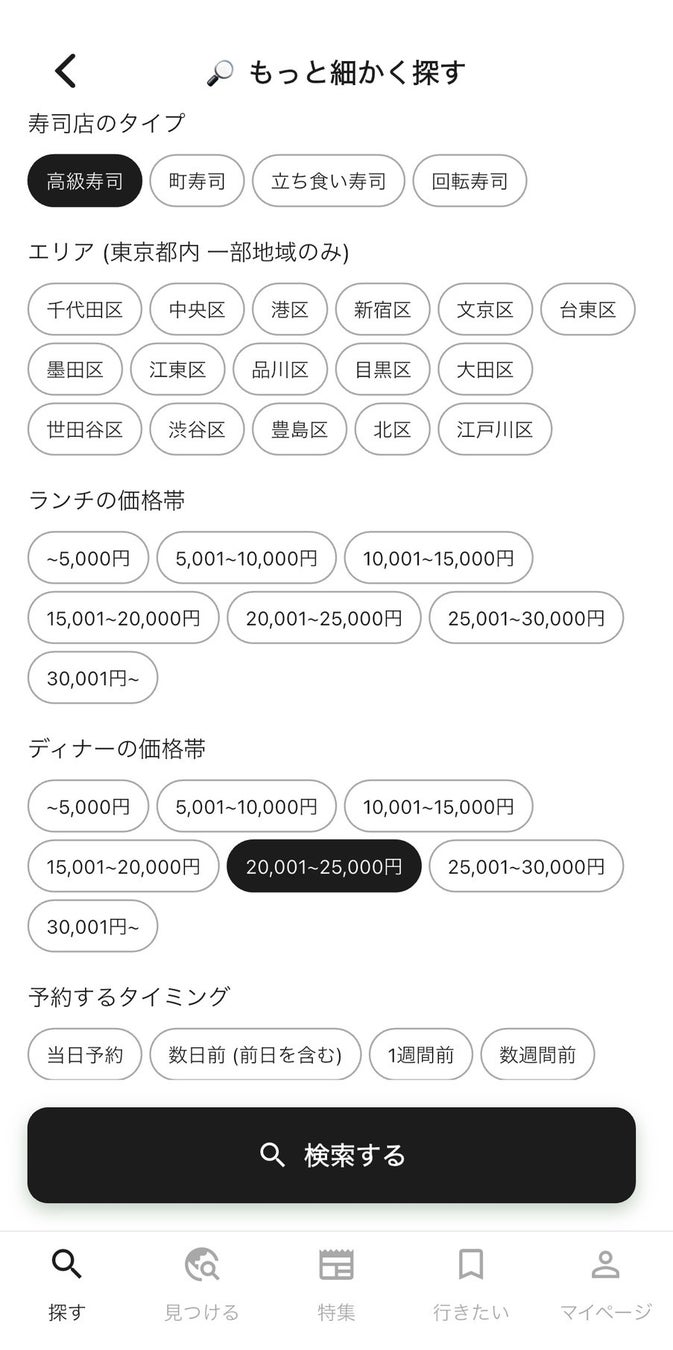The image size is (673, 1350).
Task: Deselect the 高級寿司 chip
Action: coord(85,181)
